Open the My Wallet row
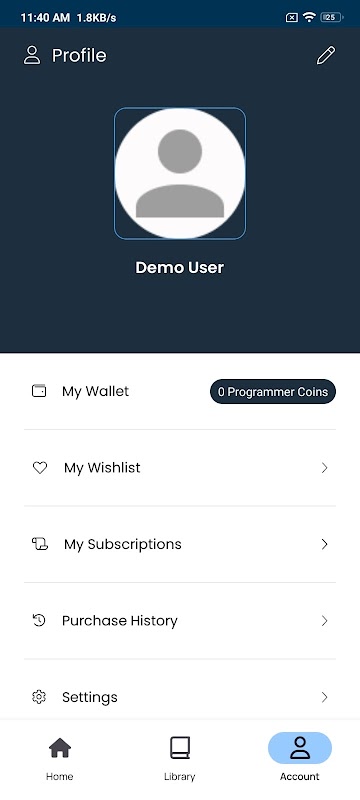The height and width of the screenshot is (800, 360). [180, 391]
